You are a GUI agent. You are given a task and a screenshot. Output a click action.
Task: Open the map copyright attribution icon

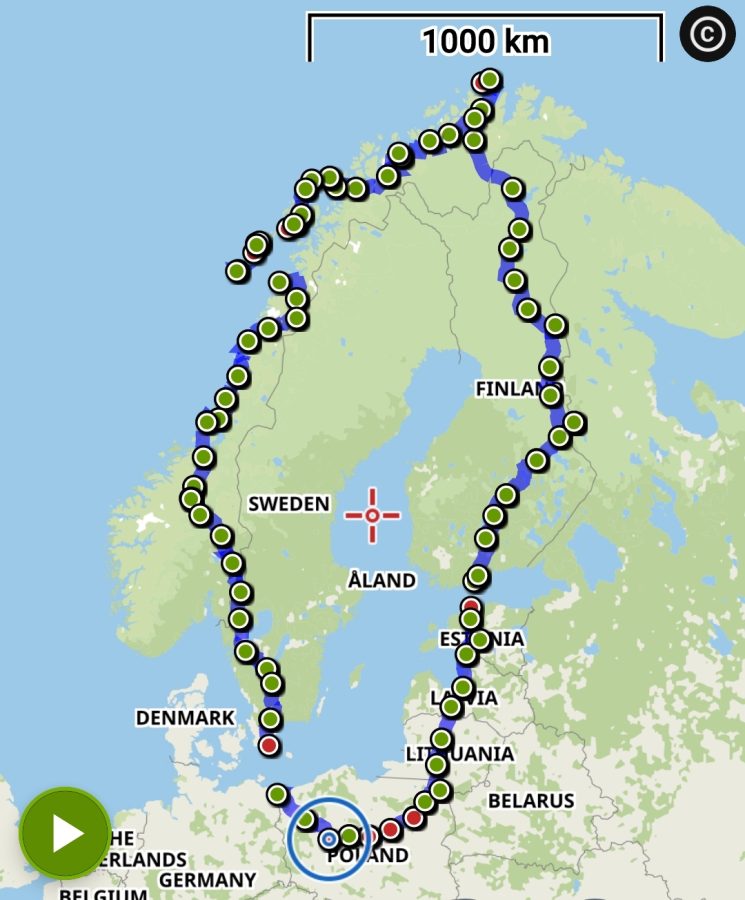tap(707, 35)
